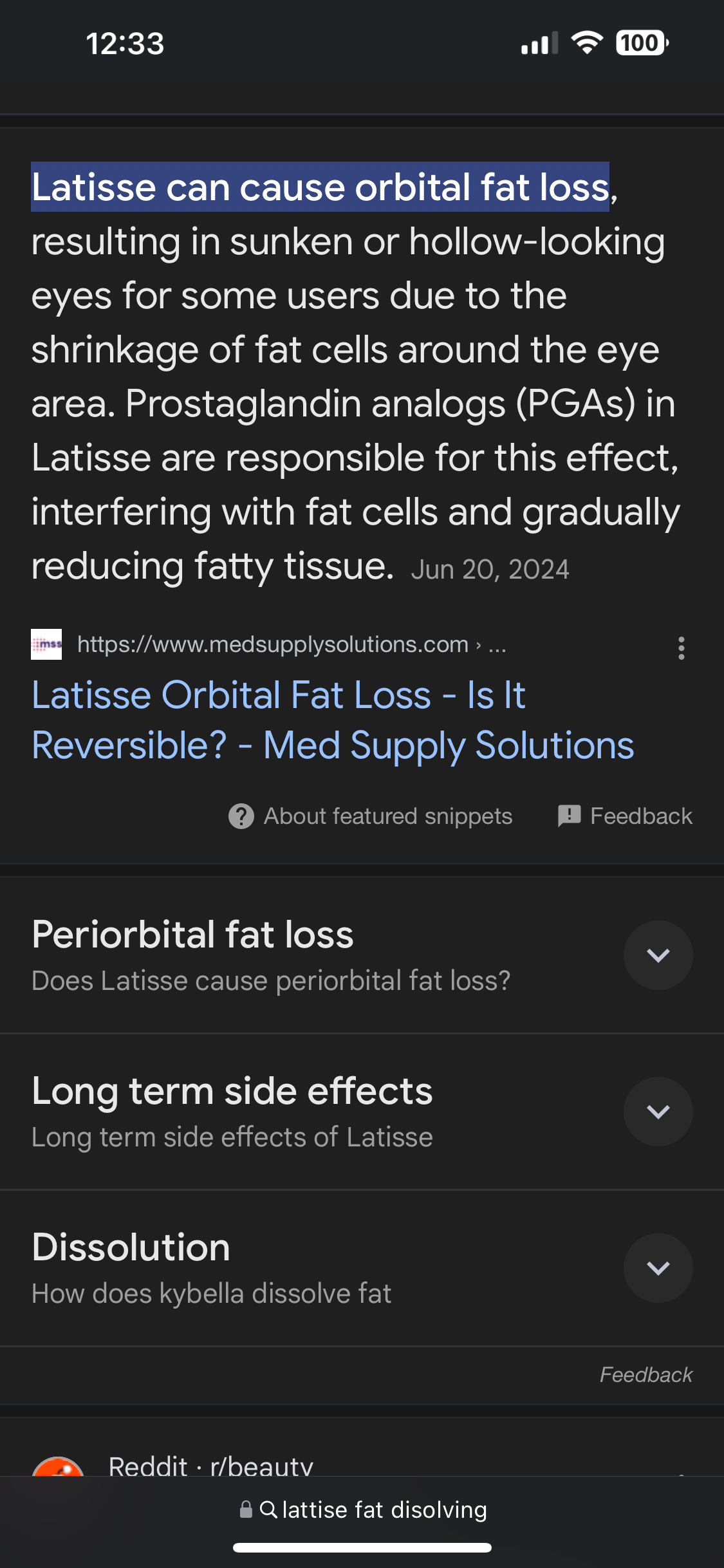The width and height of the screenshot is (724, 1568).
Task: Tap the italic Feedback link below Dissolution
Action: coord(645,1375)
